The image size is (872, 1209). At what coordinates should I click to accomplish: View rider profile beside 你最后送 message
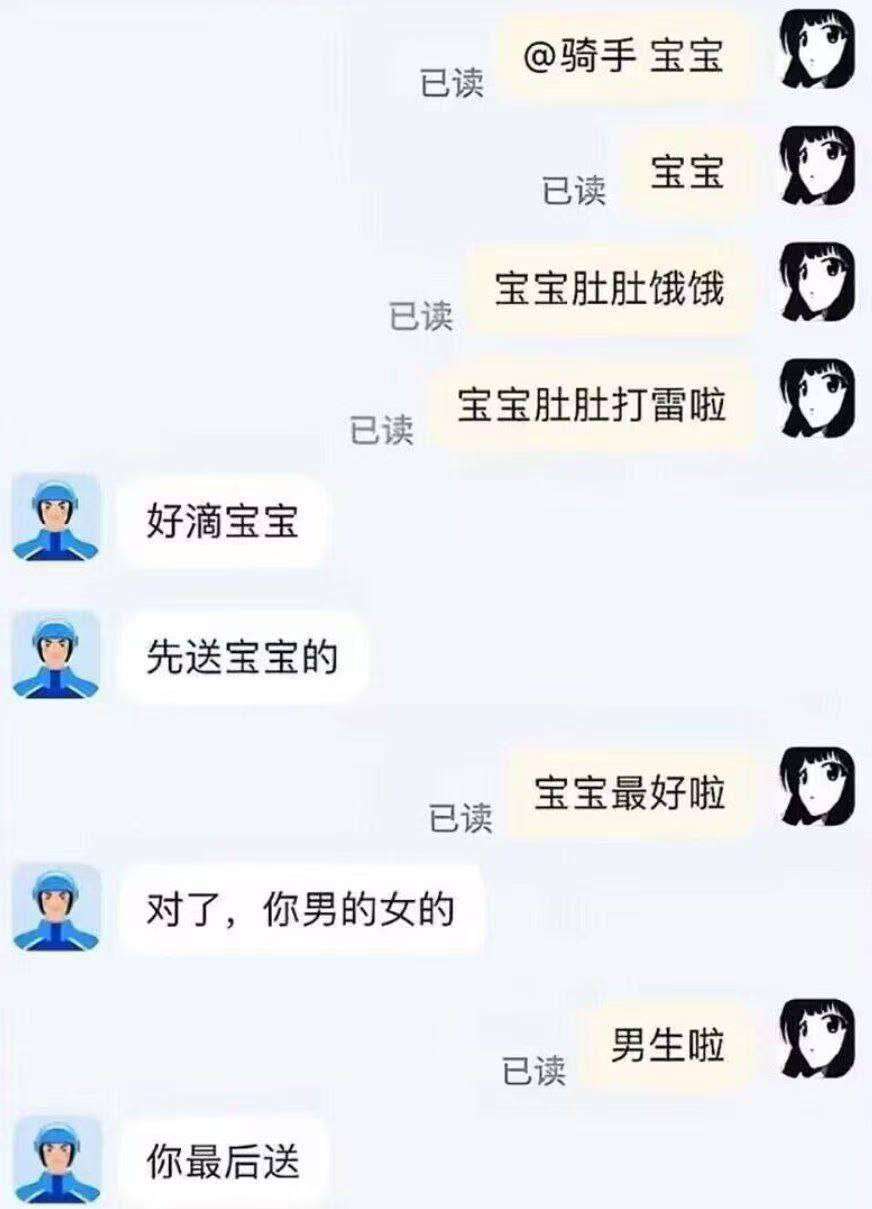56,1160
